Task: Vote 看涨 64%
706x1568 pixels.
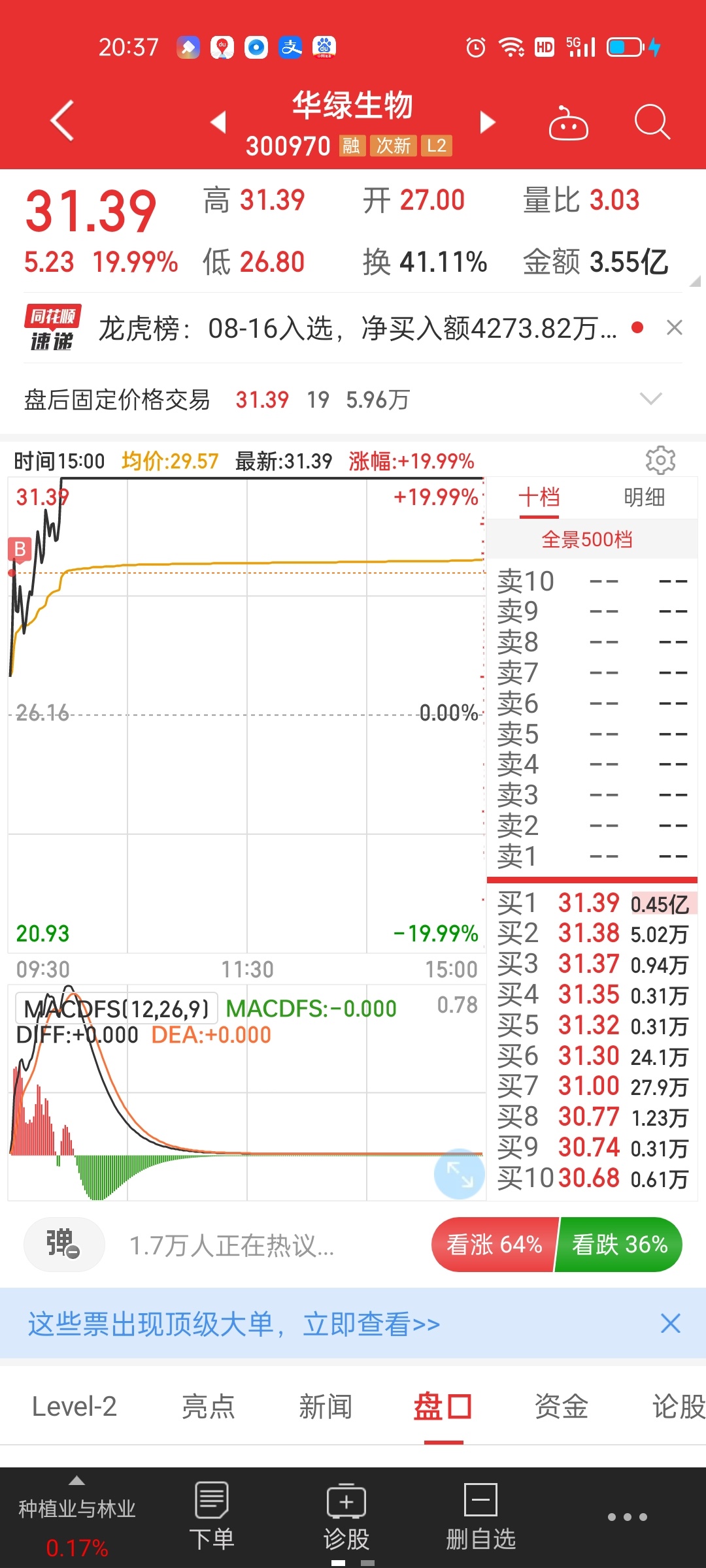Action: pyautogui.click(x=495, y=1245)
